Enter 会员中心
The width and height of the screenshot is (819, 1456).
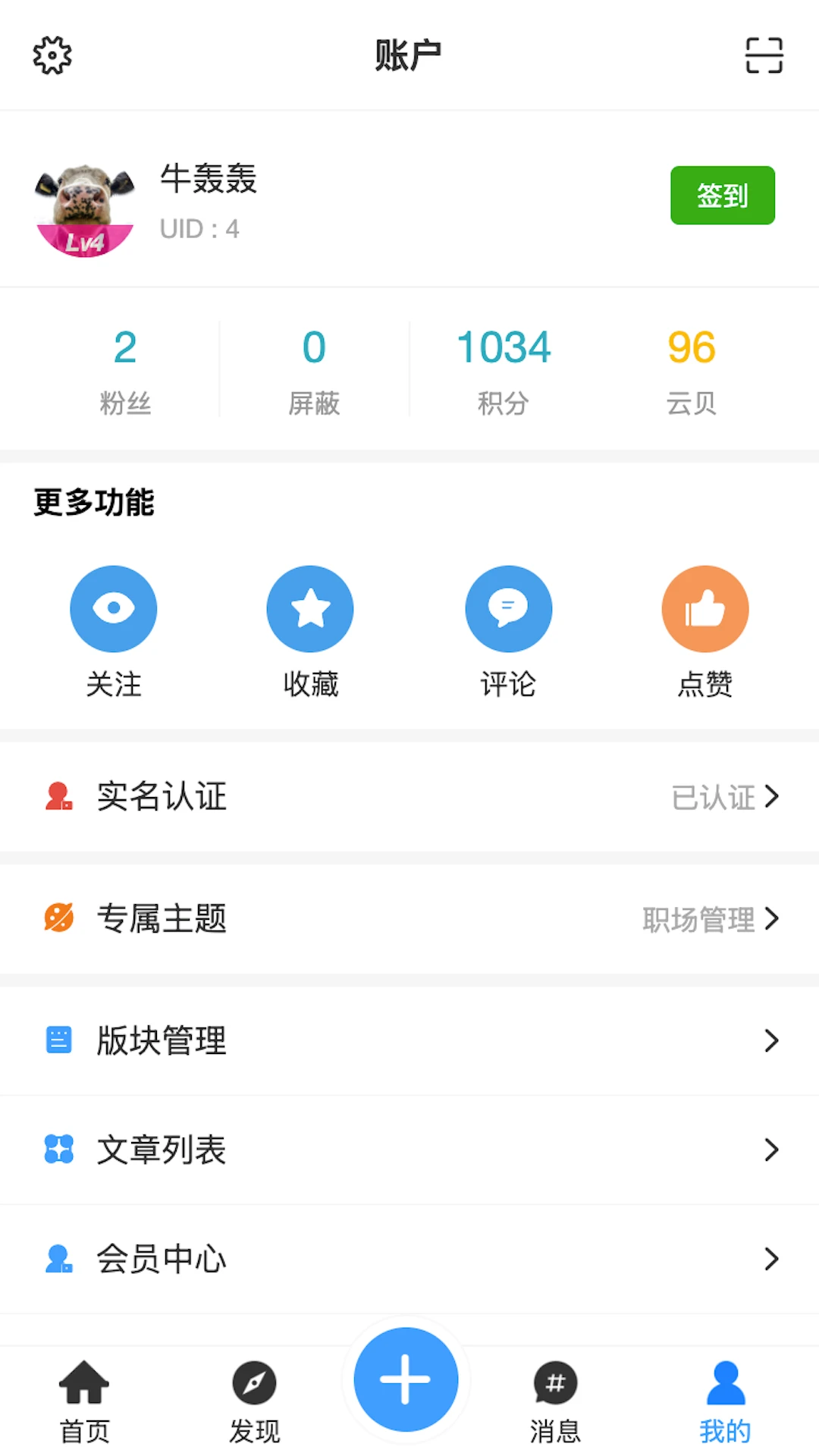pos(409,1259)
